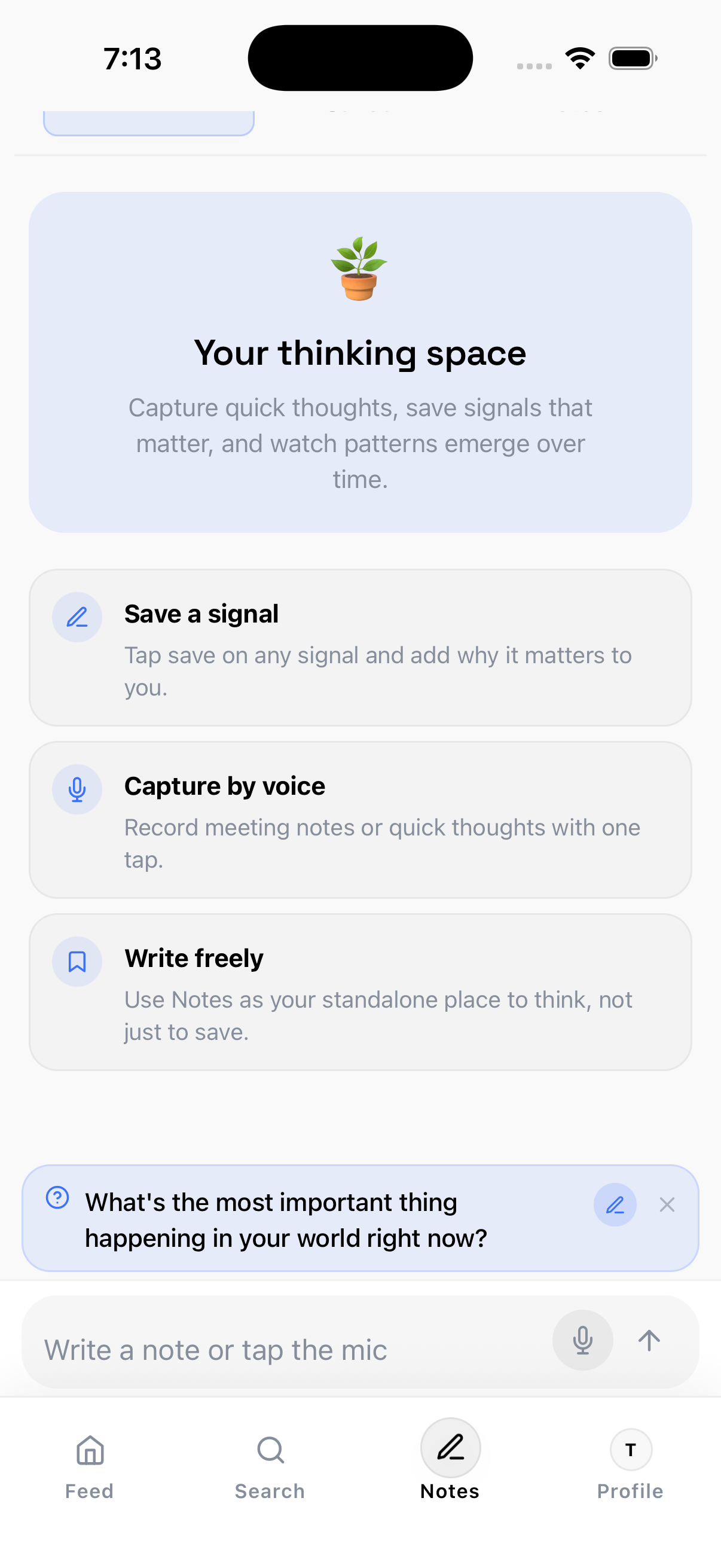Open the Search tab
721x1568 pixels.
tap(270, 1467)
